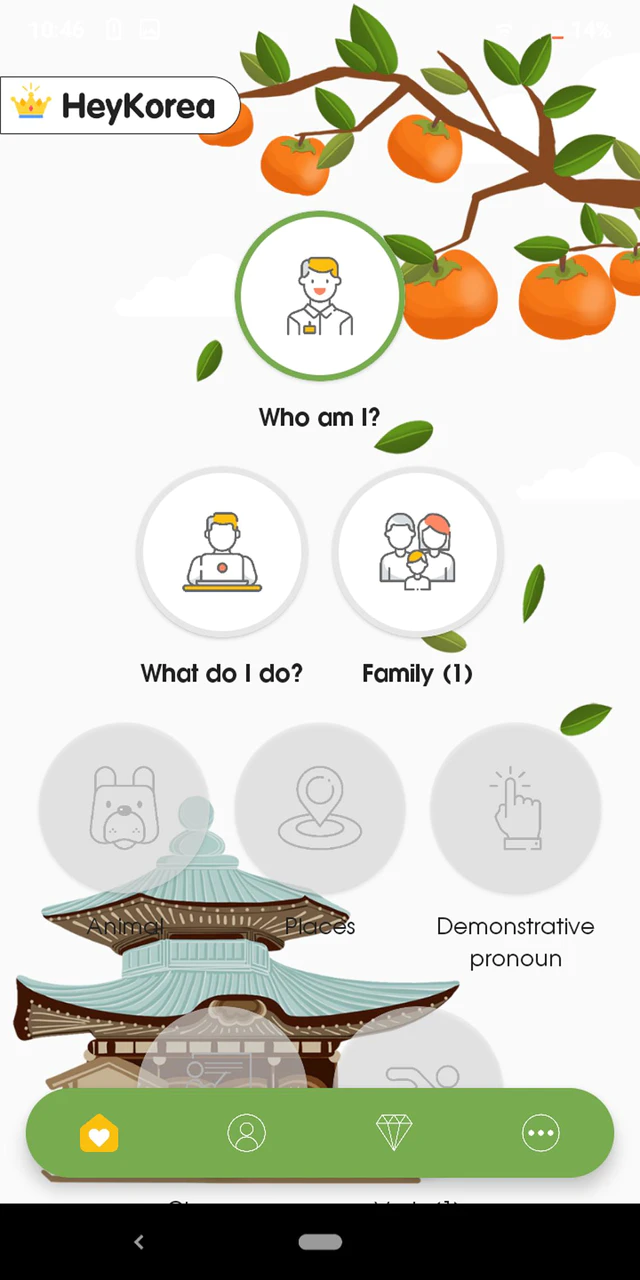
Task: Go back using system back button
Action: [139, 1242]
